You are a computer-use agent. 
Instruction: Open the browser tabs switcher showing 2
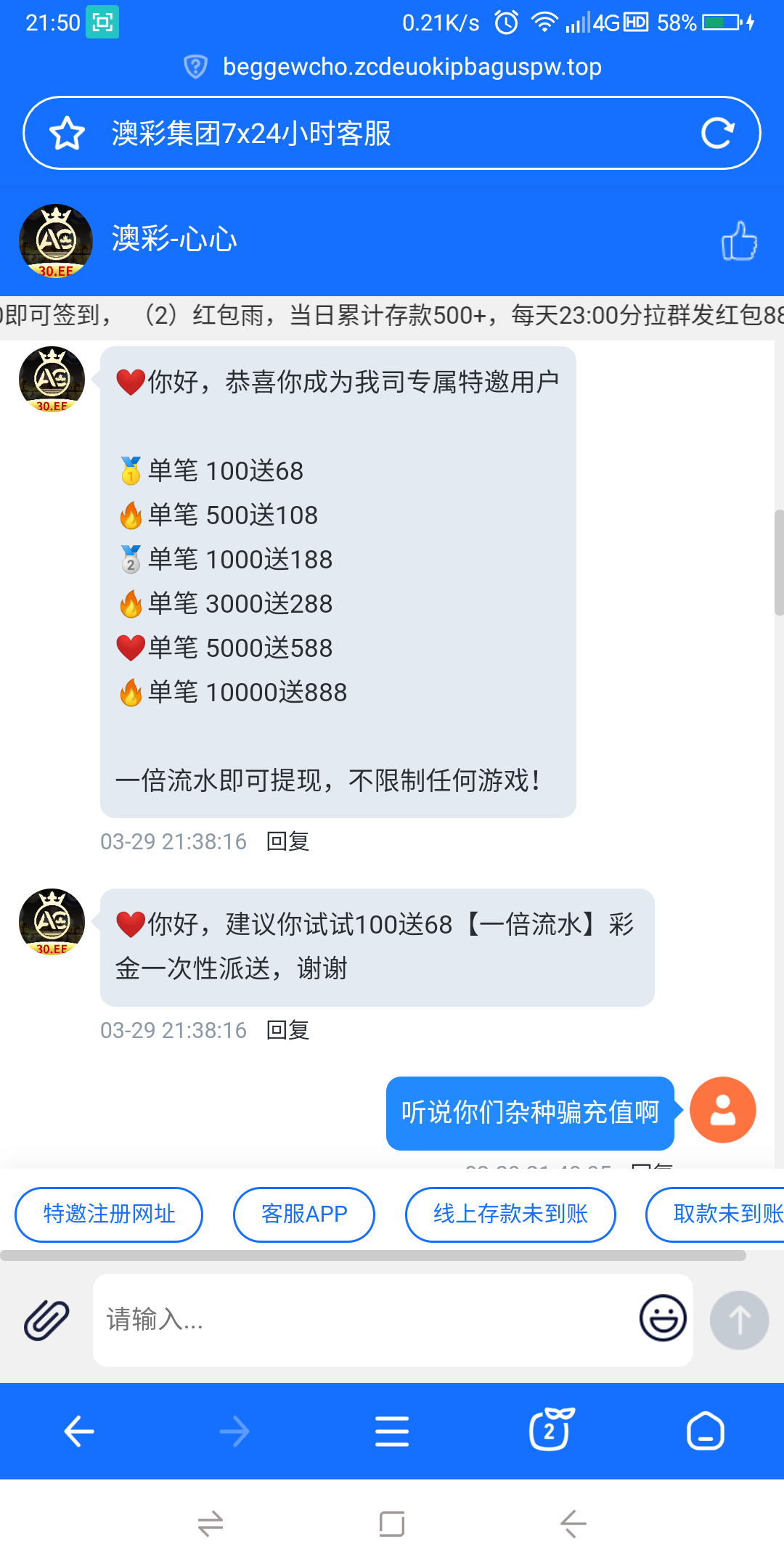pyautogui.click(x=550, y=1430)
